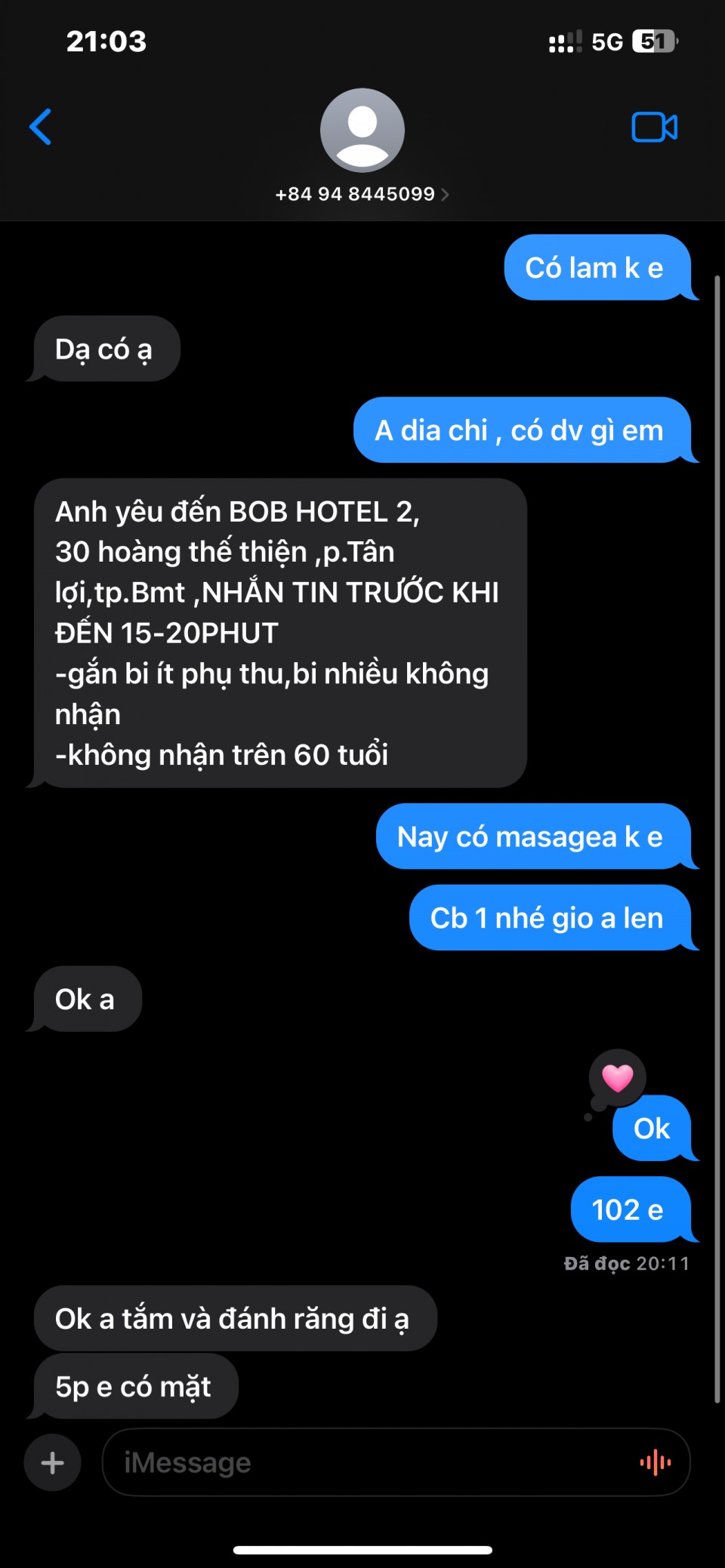
Task: Record an audio message
Action: (x=655, y=1463)
